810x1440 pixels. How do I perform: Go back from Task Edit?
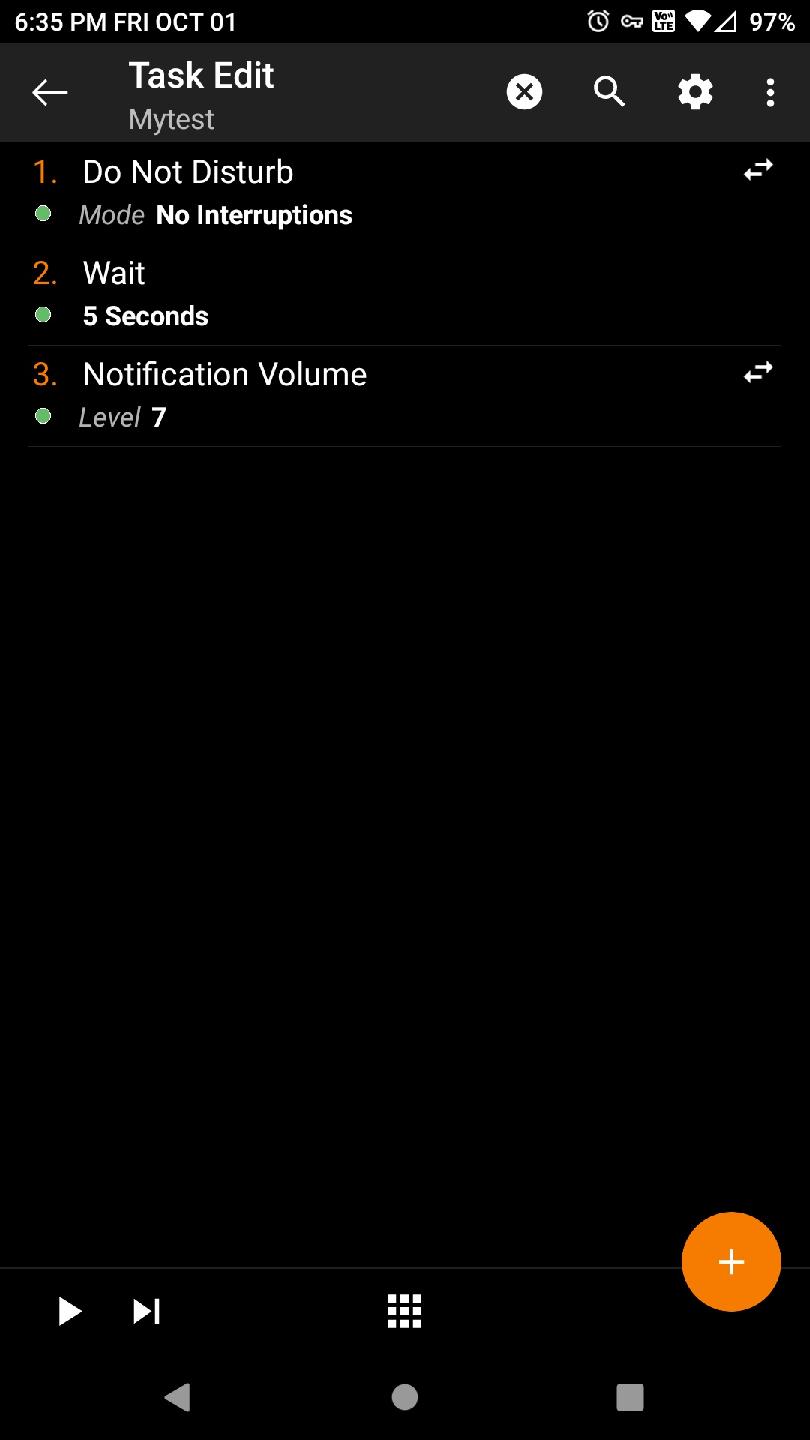(x=49, y=93)
